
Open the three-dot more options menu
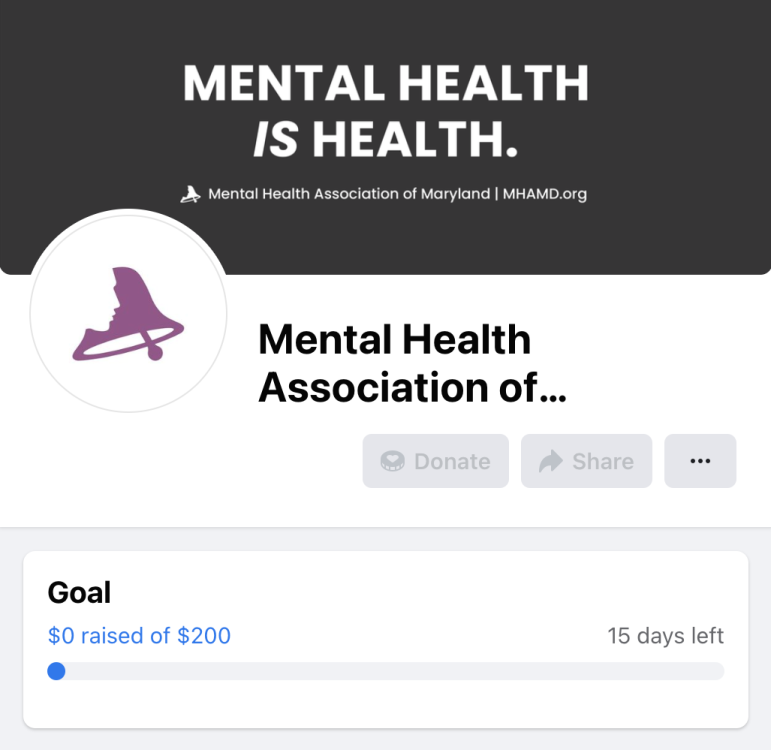tap(700, 461)
